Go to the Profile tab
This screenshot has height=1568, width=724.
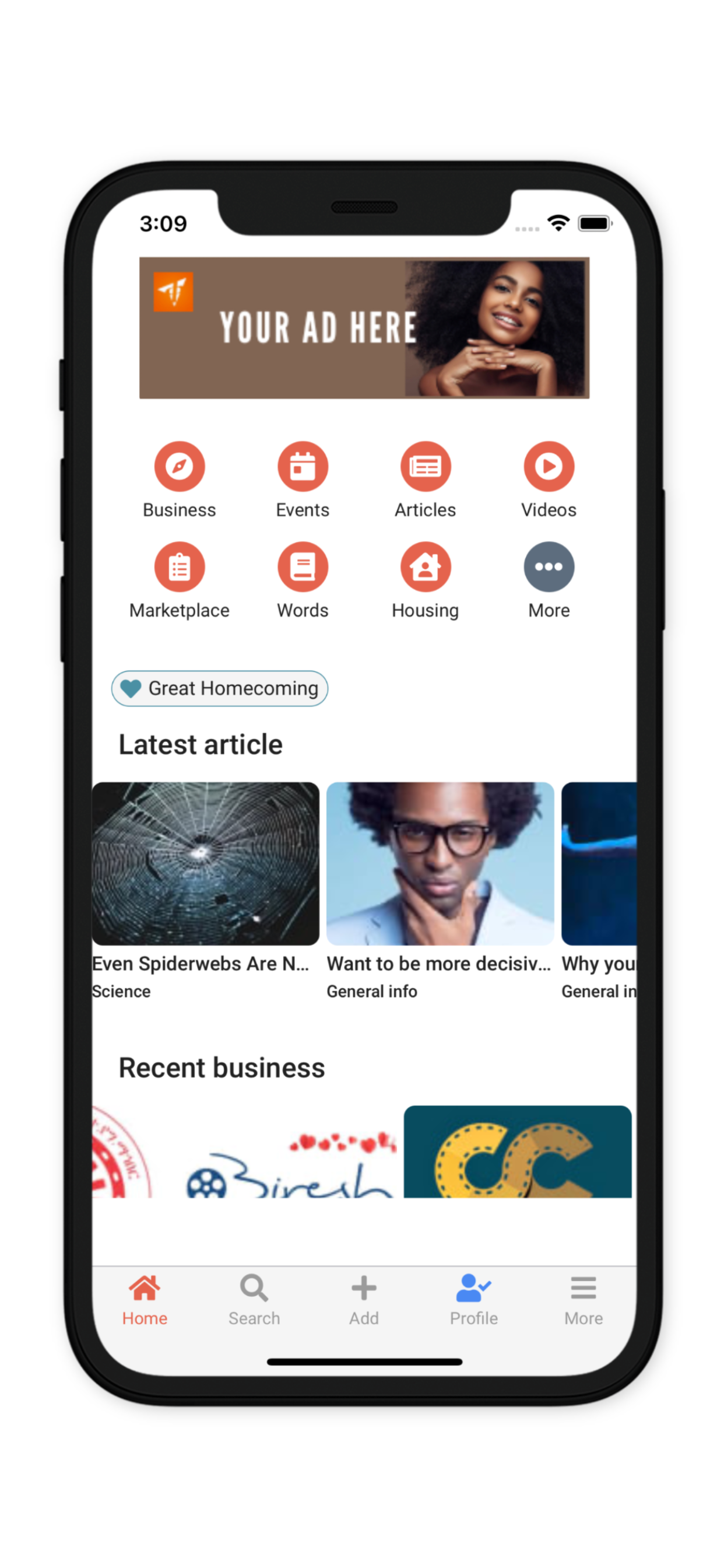click(473, 1300)
